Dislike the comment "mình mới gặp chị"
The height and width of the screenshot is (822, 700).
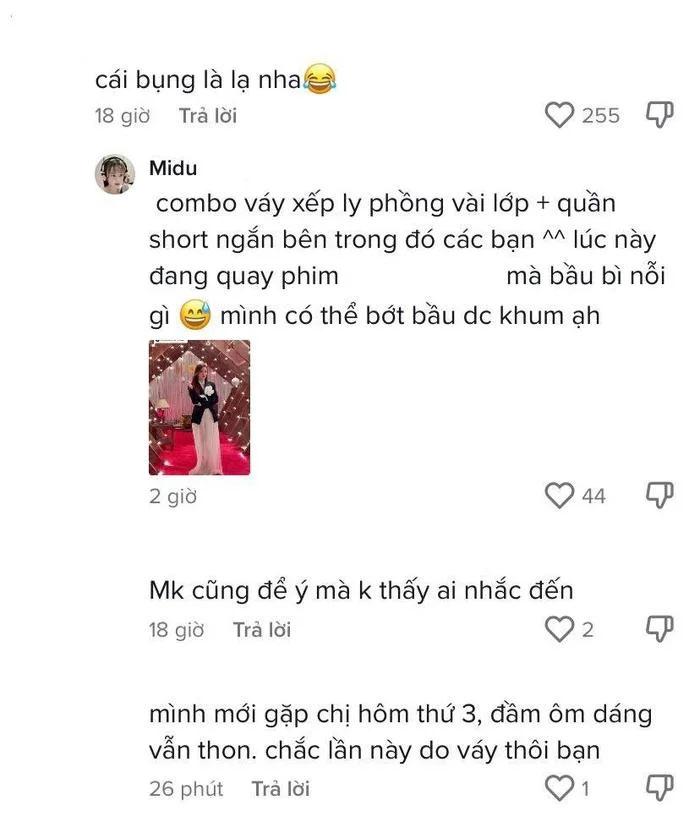pos(659,788)
